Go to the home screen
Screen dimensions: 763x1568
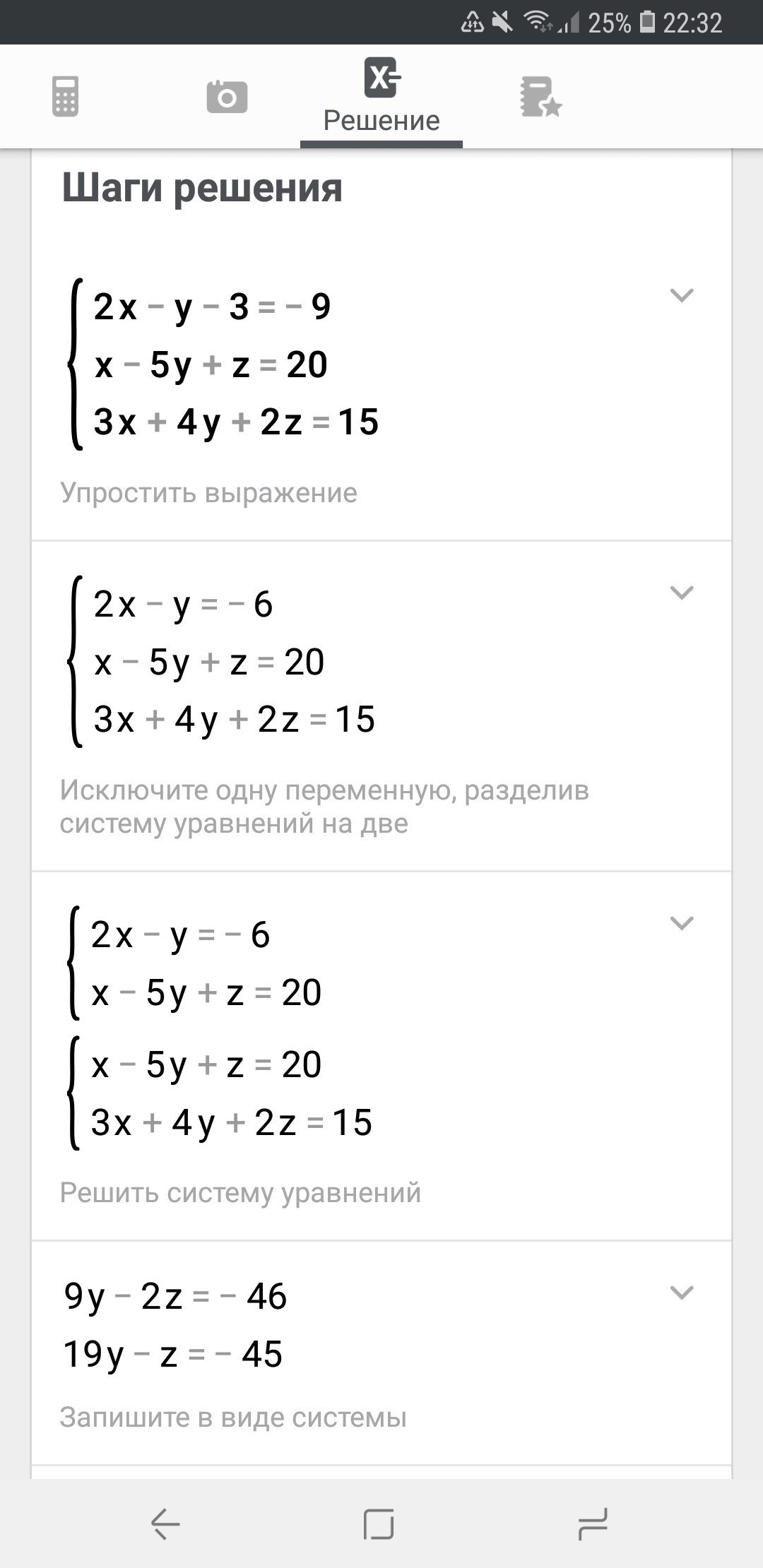tap(379, 1524)
